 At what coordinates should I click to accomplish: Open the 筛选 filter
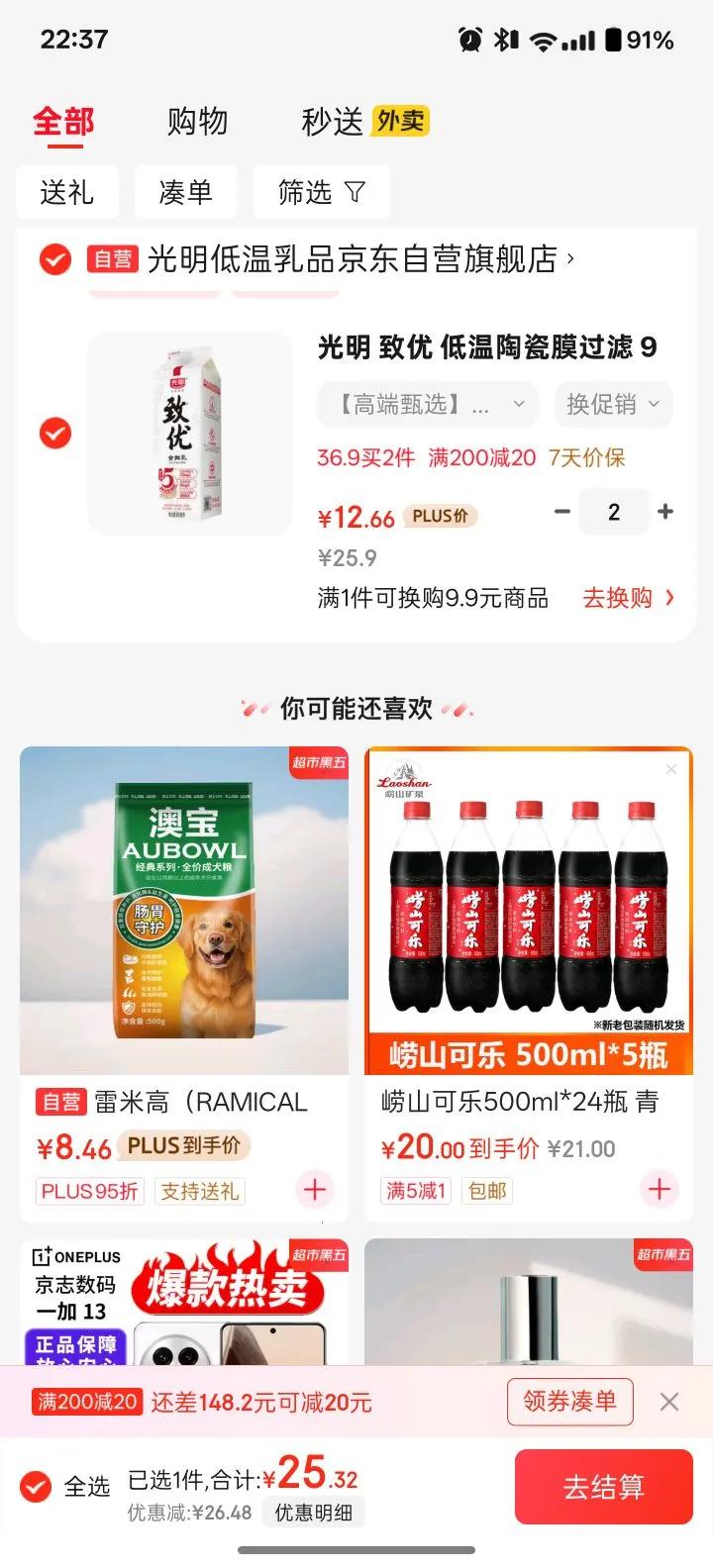click(321, 192)
